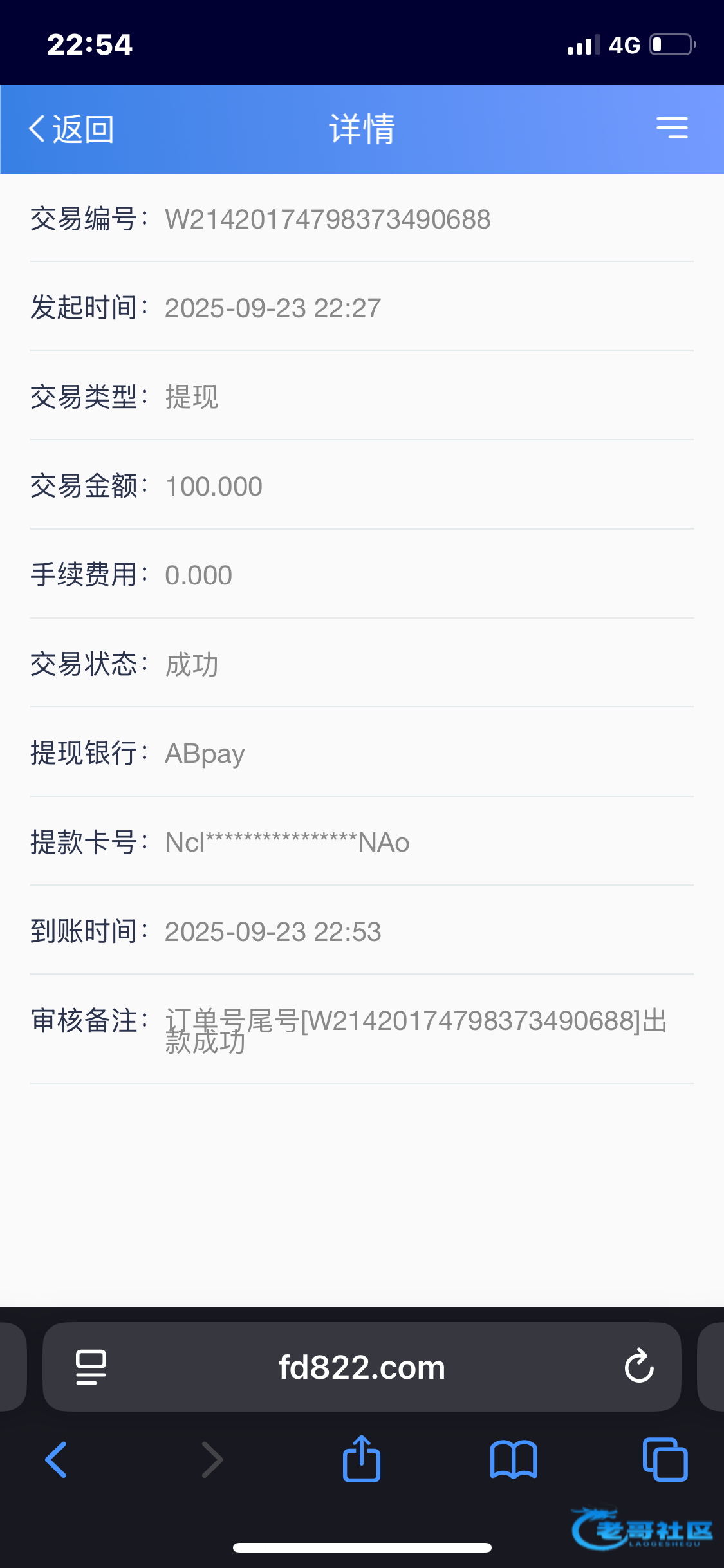Tap the fd822.com address bar
Screen dimensions: 724x1568
[x=362, y=1367]
